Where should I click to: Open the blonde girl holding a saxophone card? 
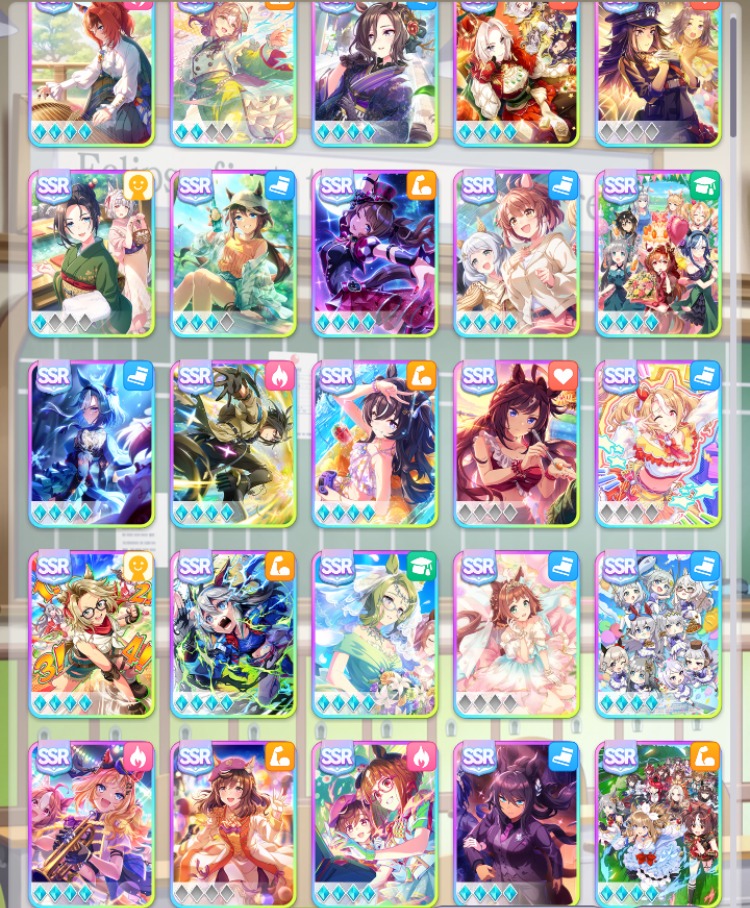pyautogui.click(x=91, y=823)
